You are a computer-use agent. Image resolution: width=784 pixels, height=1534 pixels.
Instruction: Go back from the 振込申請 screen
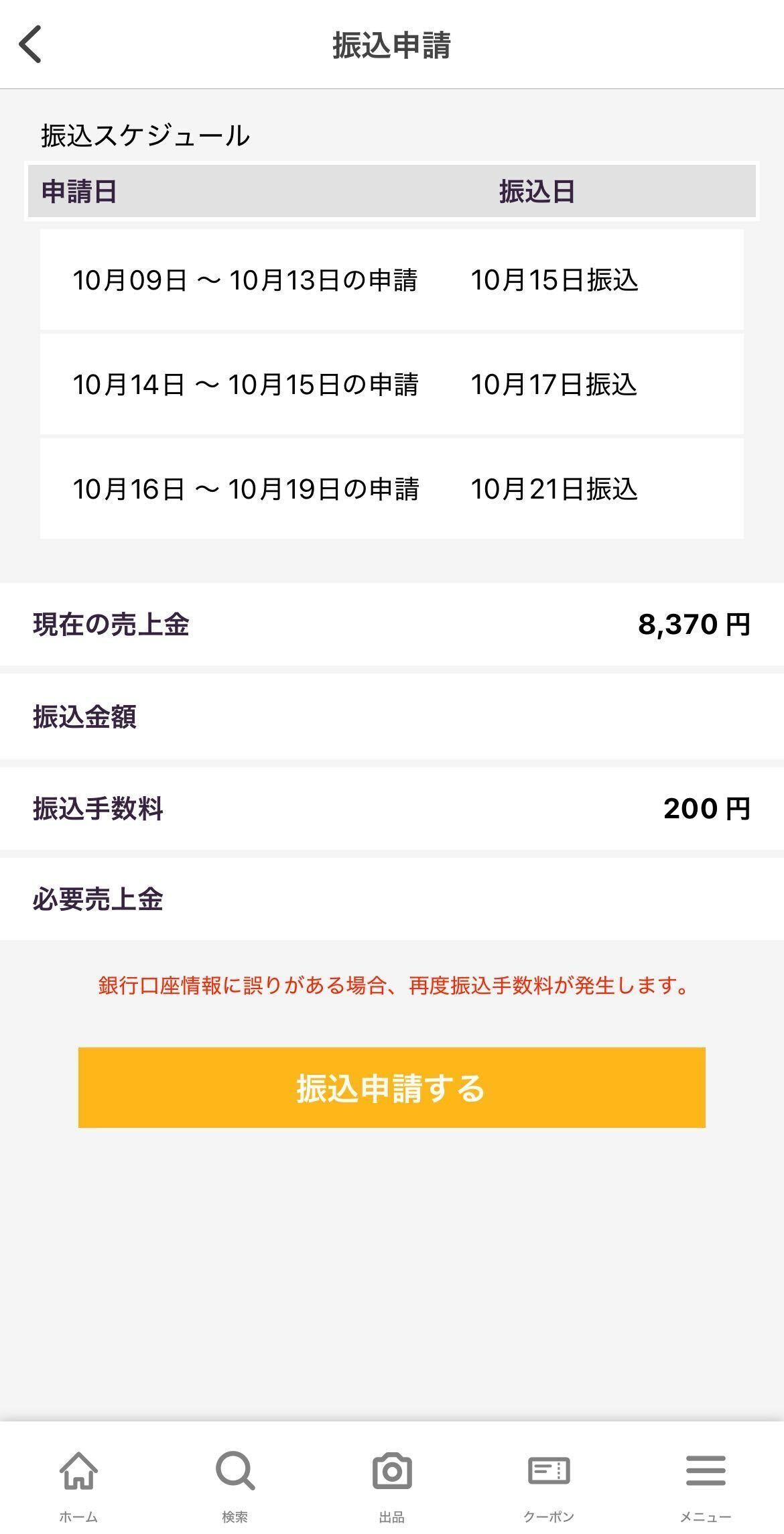tap(31, 44)
